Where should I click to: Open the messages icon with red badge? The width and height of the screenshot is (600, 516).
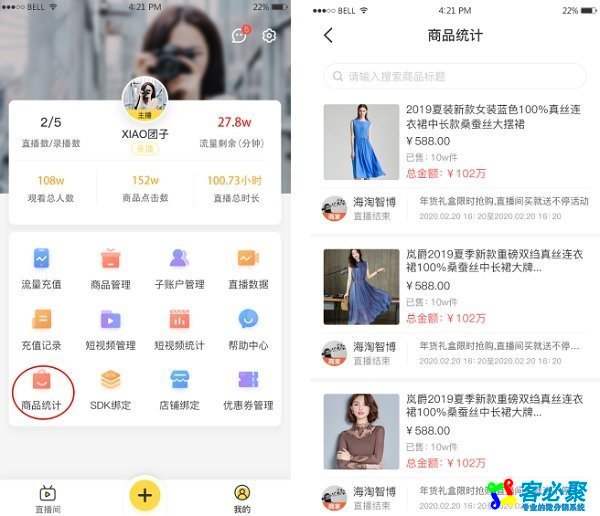(239, 36)
